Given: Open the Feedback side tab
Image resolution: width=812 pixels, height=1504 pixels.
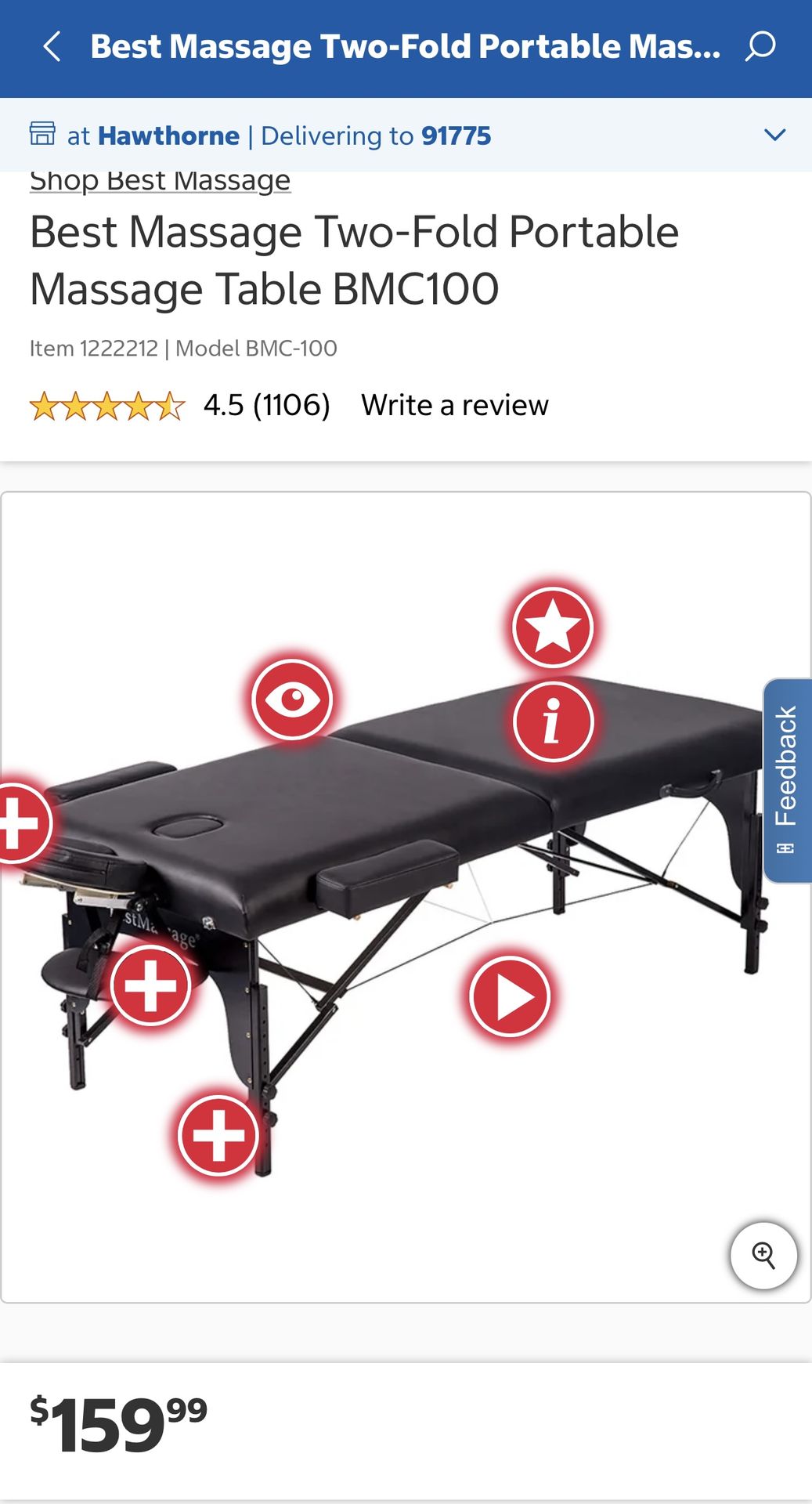Looking at the screenshot, I should tap(787, 780).
